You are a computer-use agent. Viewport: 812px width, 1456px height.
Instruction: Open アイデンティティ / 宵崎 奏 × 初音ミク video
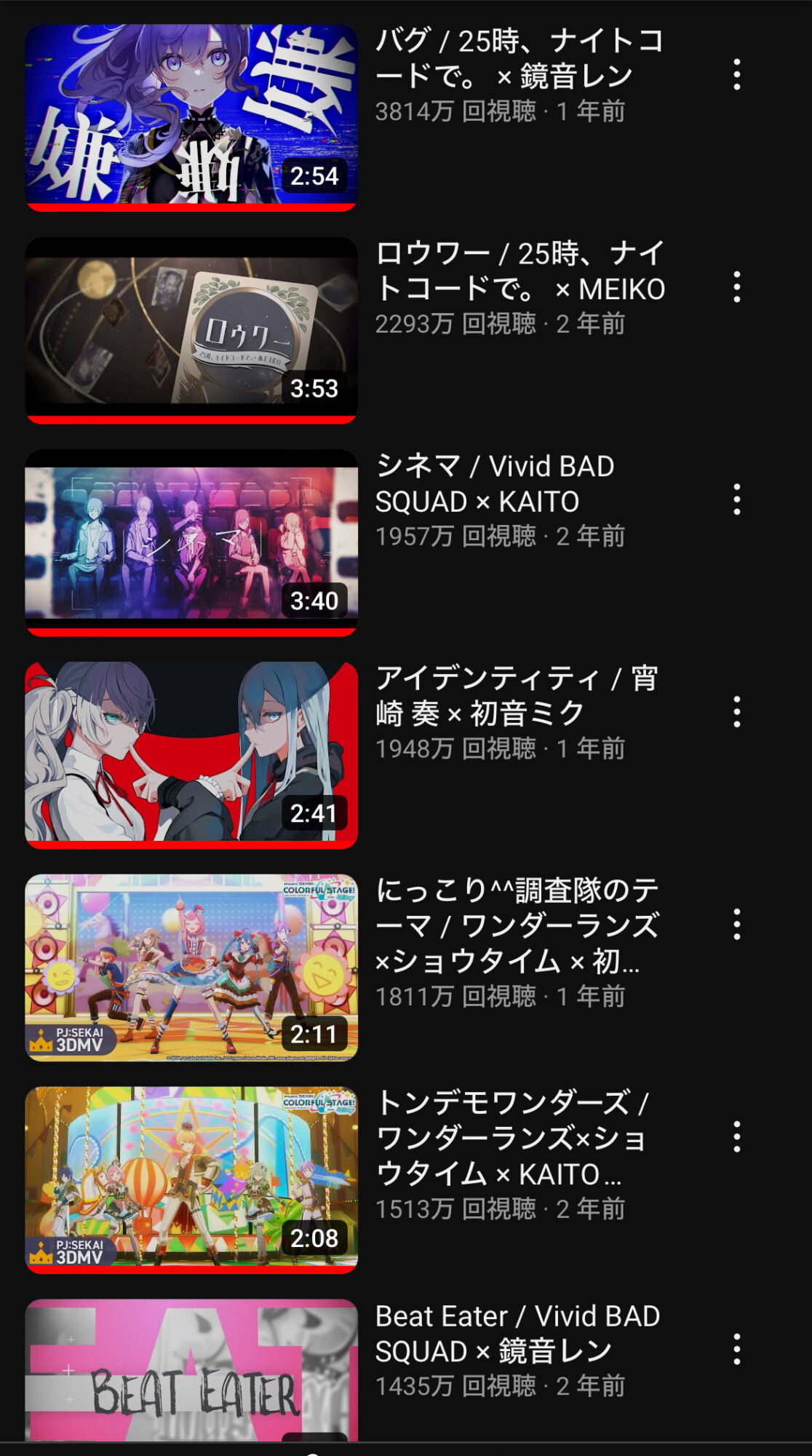pos(191,755)
